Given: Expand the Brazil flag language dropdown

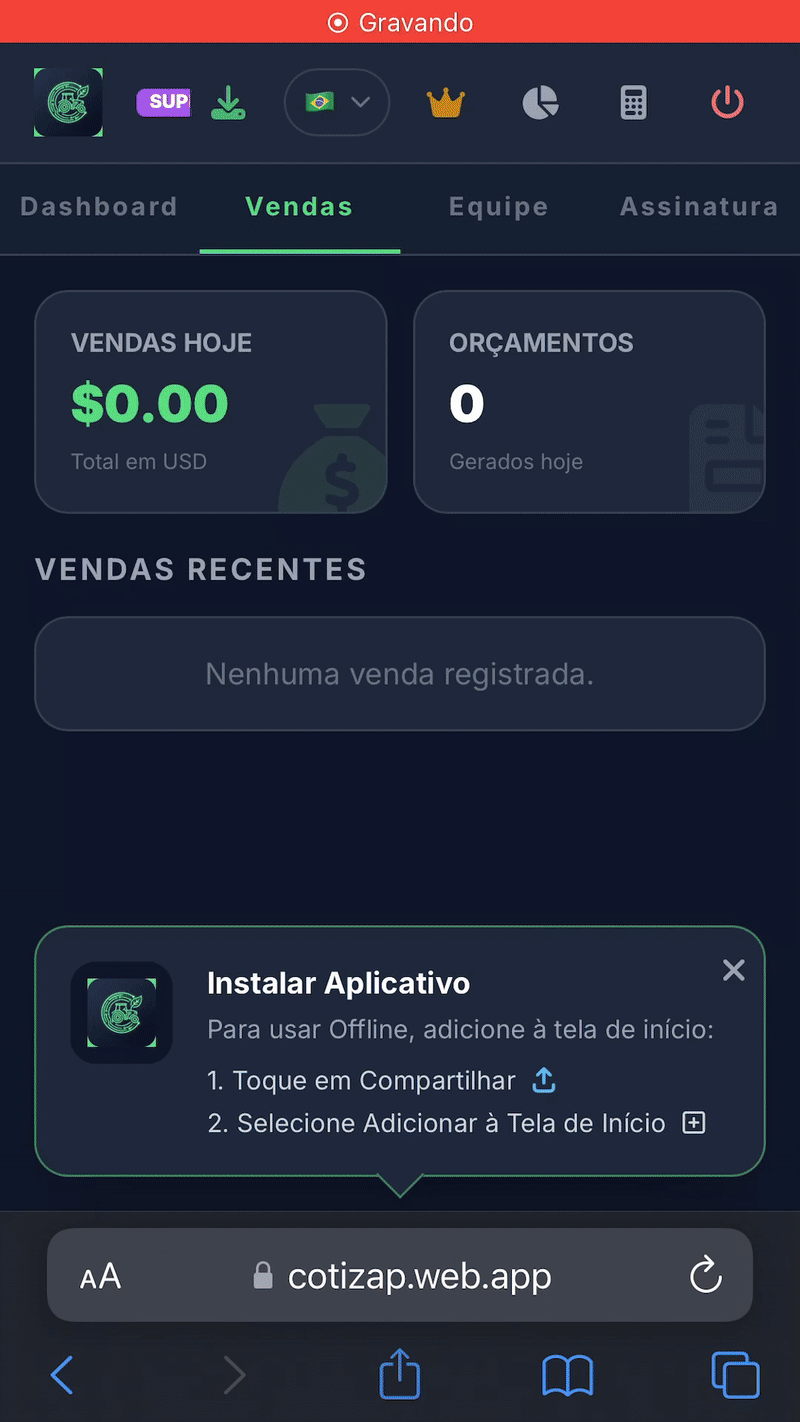Looking at the screenshot, I should coord(337,102).
